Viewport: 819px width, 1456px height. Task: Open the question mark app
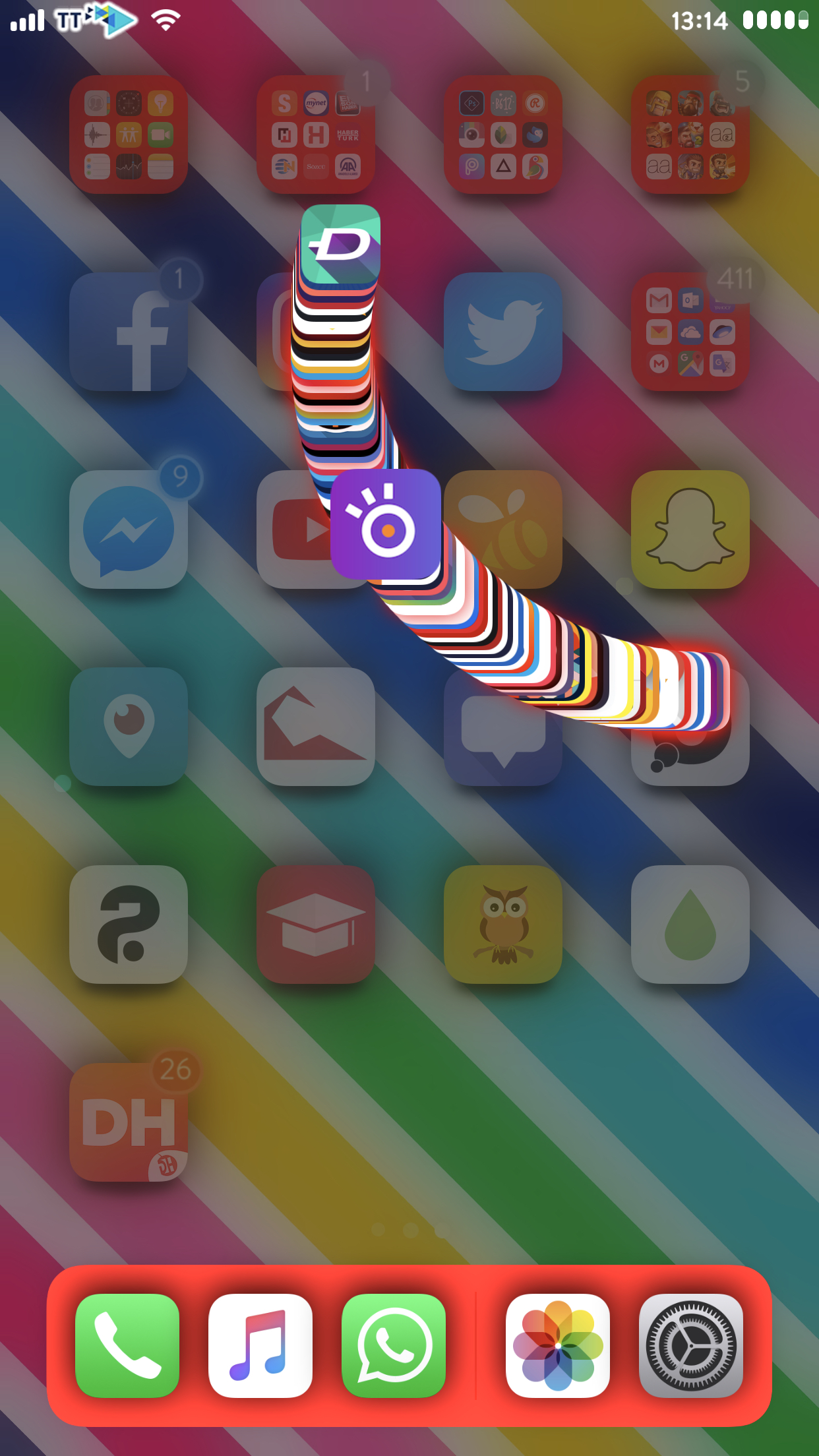(129, 925)
